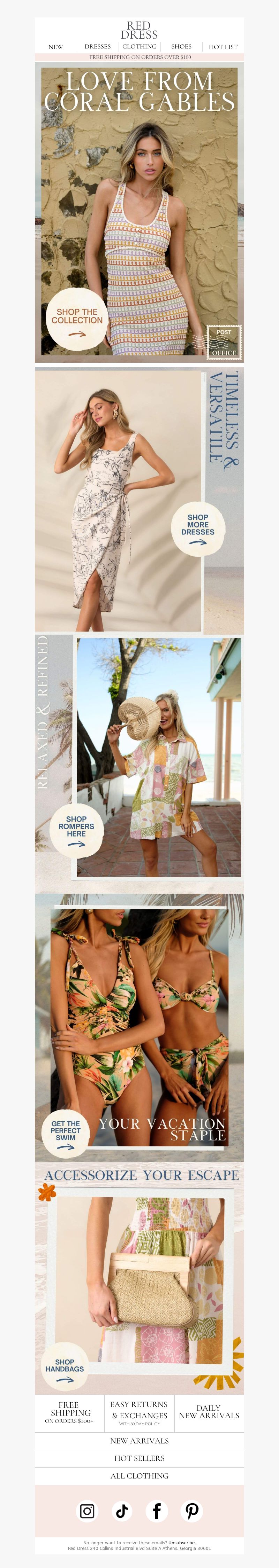Tap the Unsubscribe link
Image resolution: width=279 pixels, height=1568 pixels.
coord(182,1543)
